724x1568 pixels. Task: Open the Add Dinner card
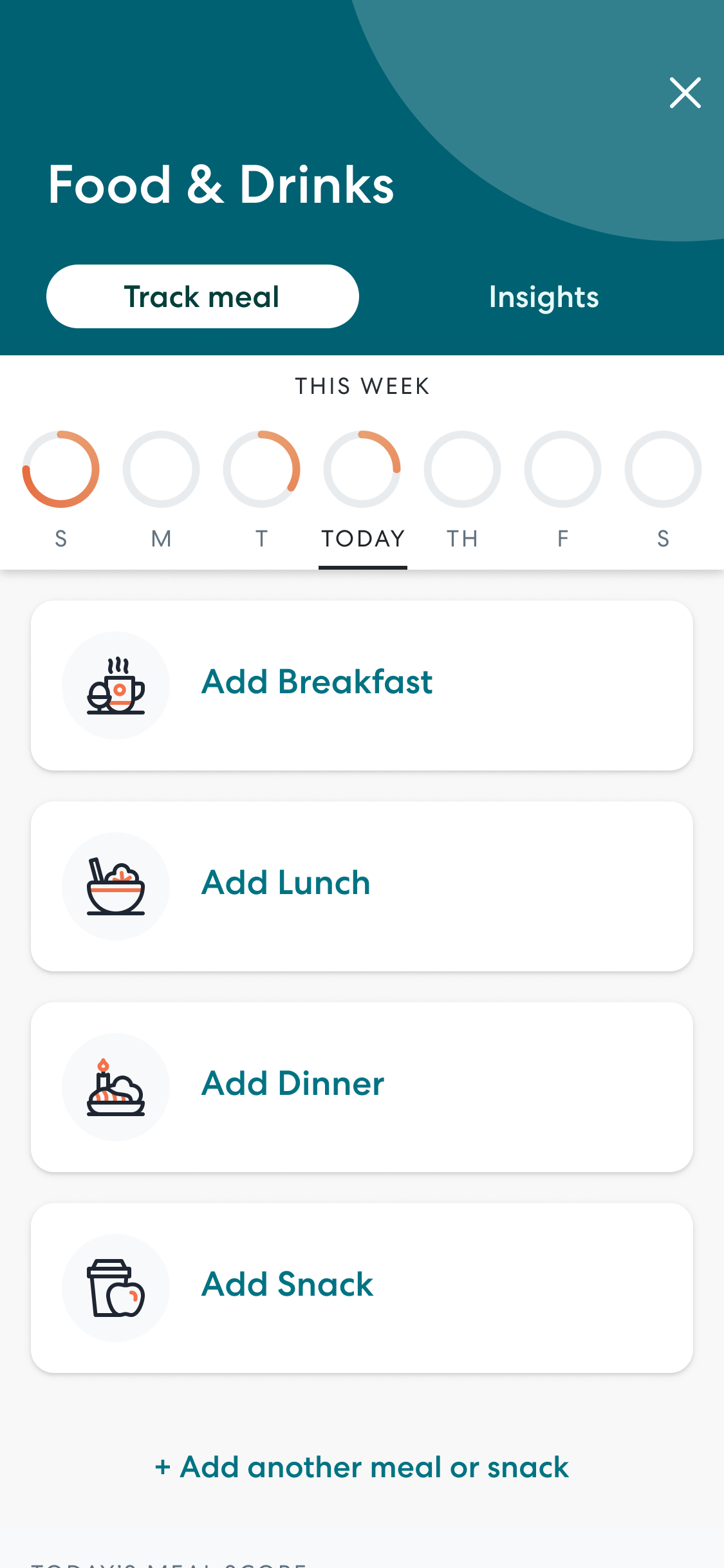[362, 1087]
